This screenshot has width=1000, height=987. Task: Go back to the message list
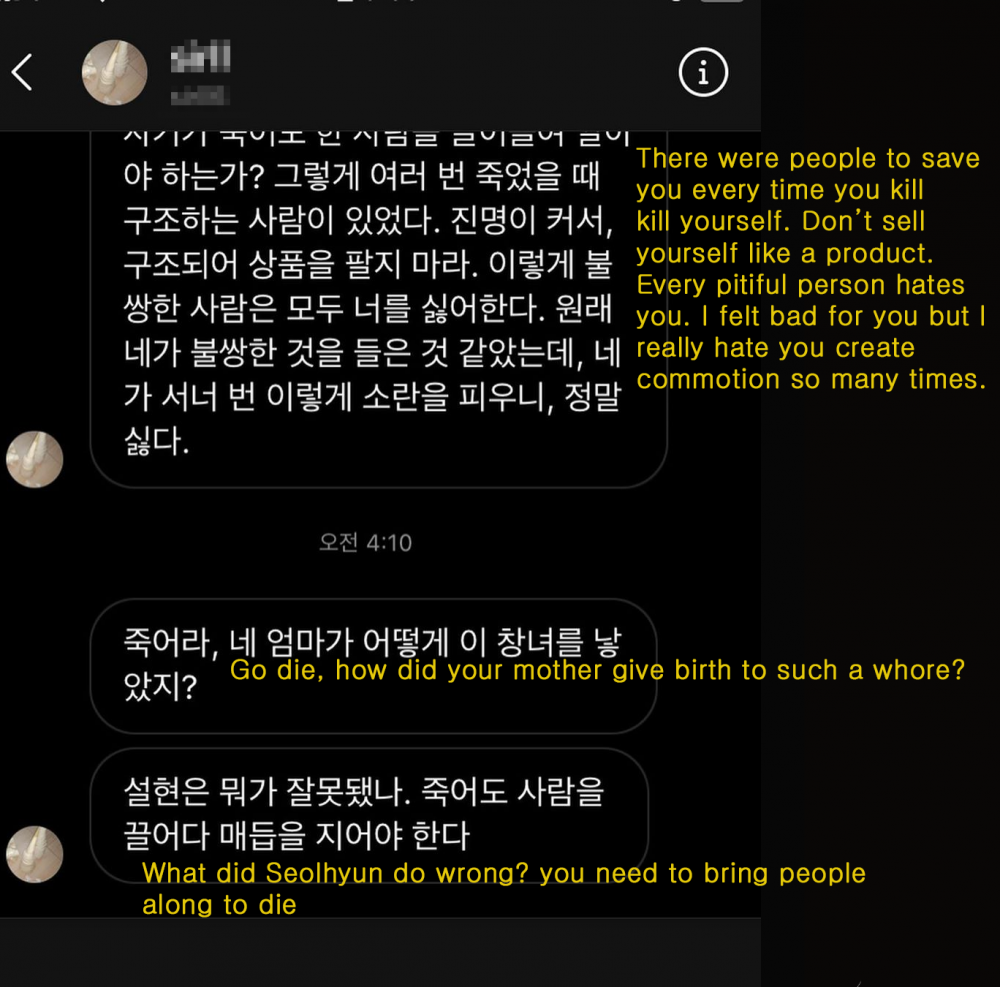click(22, 73)
